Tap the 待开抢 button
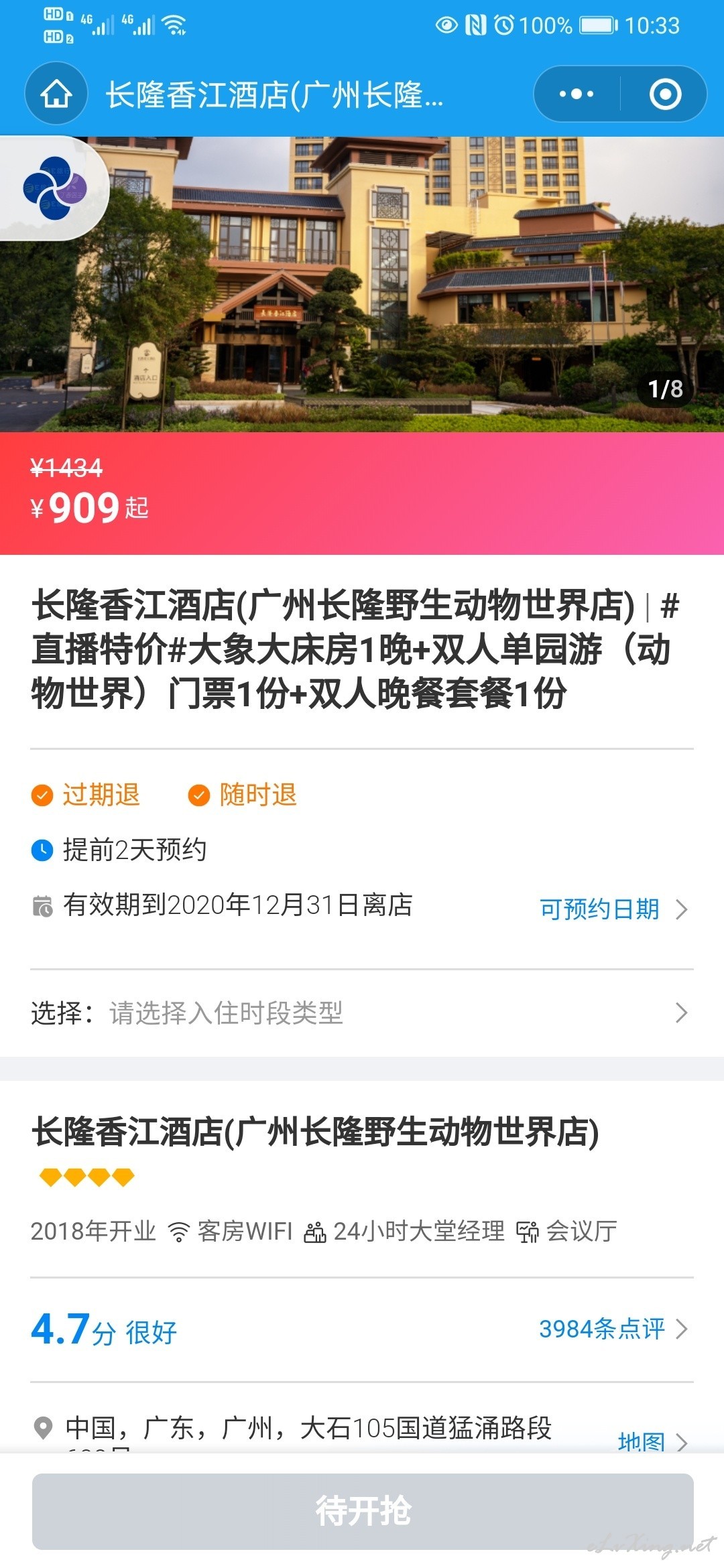This screenshot has height=1568, width=724. (363, 1511)
